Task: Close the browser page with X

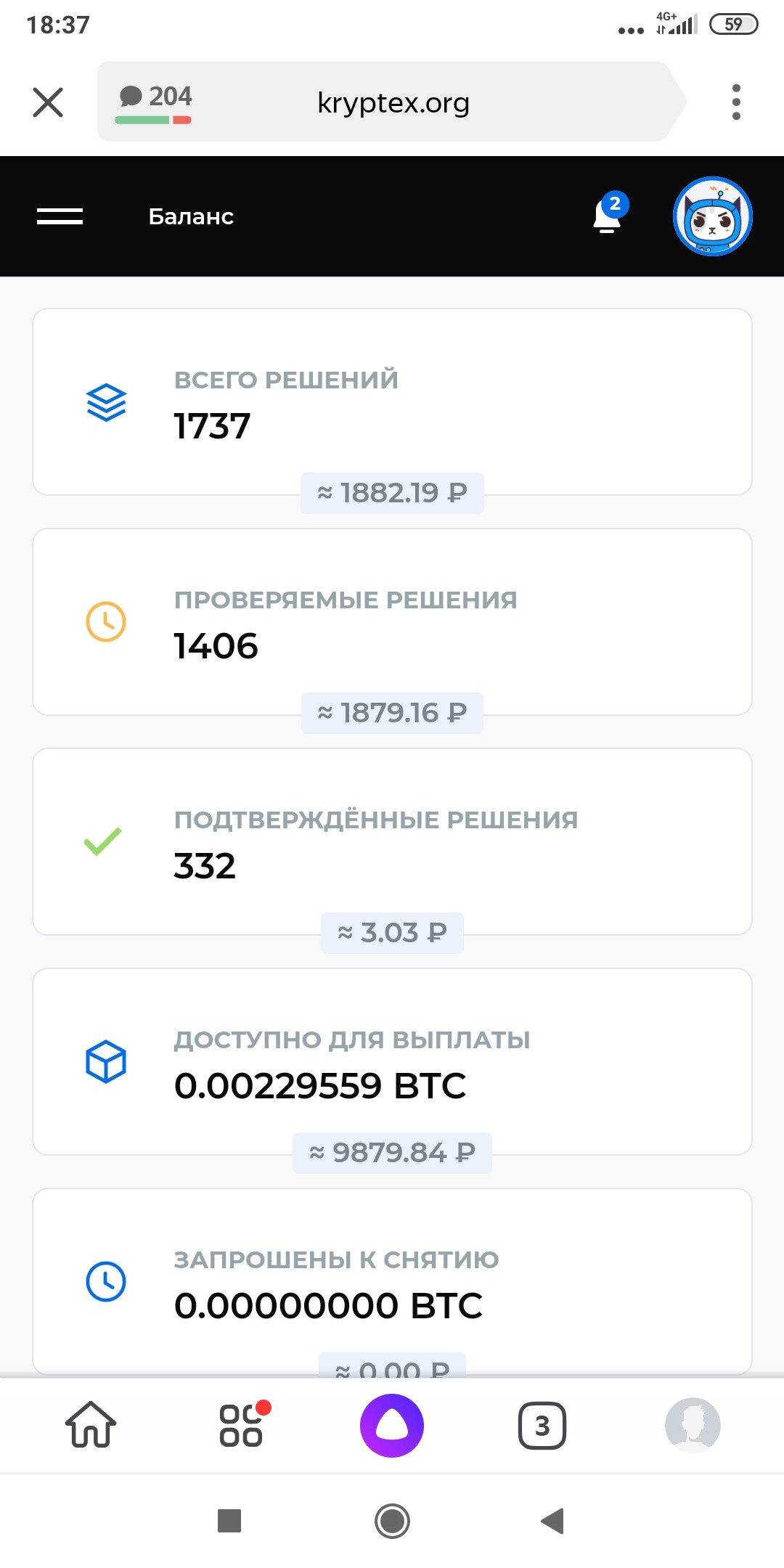Action: [x=48, y=102]
